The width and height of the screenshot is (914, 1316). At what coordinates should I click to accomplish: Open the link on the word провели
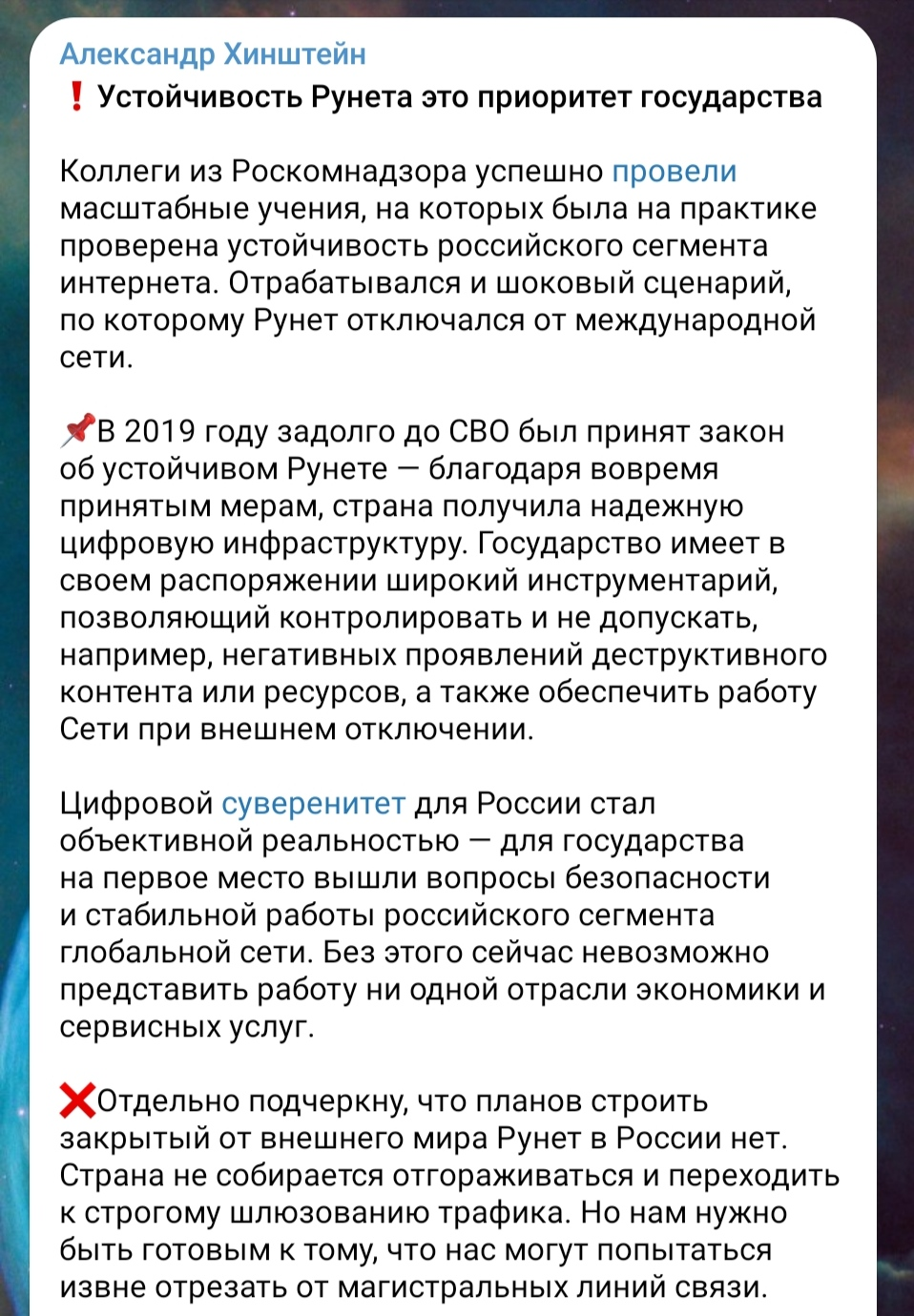pyautogui.click(x=674, y=172)
